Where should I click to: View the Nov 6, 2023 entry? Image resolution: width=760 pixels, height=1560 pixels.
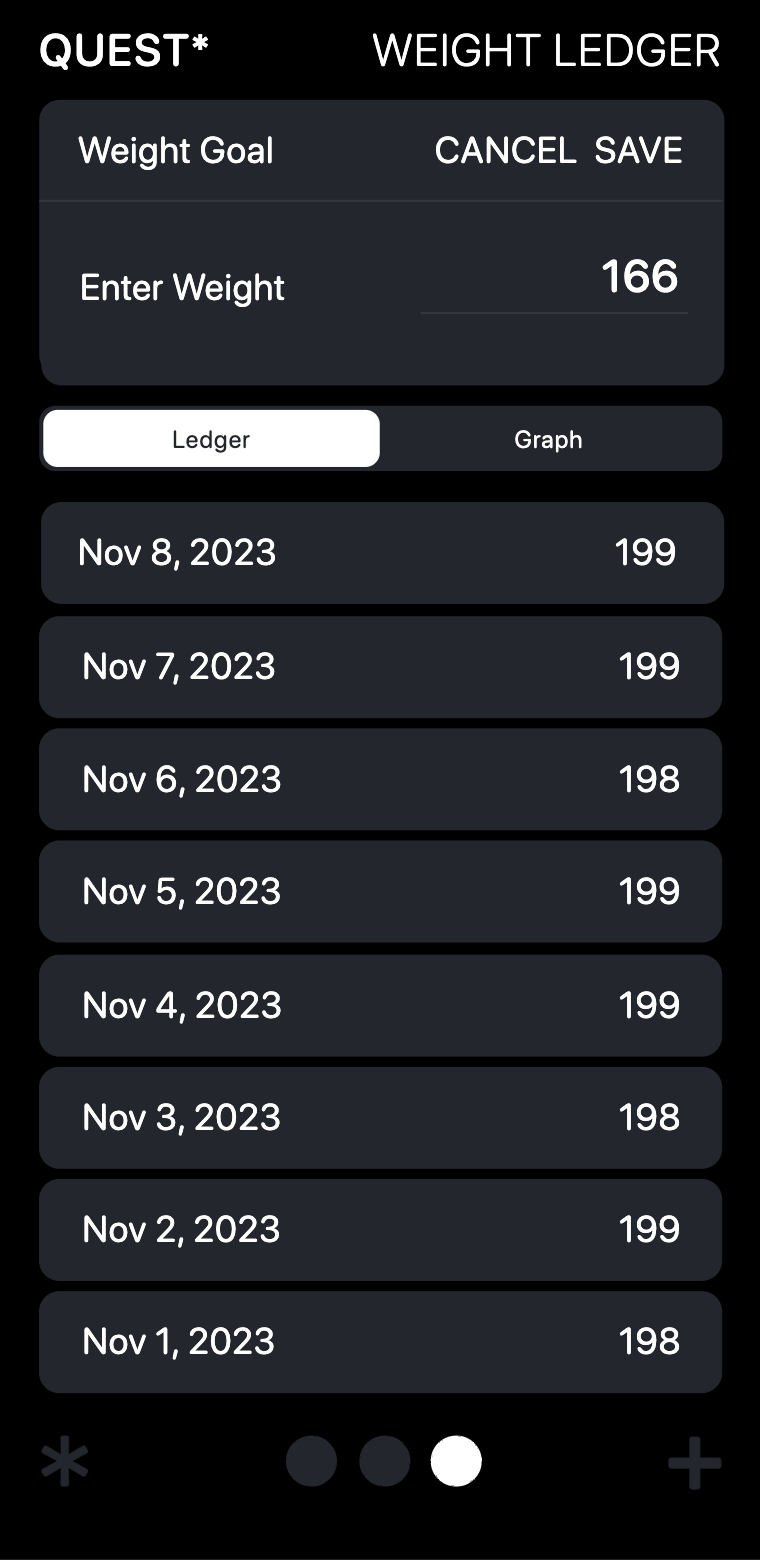tap(381, 779)
